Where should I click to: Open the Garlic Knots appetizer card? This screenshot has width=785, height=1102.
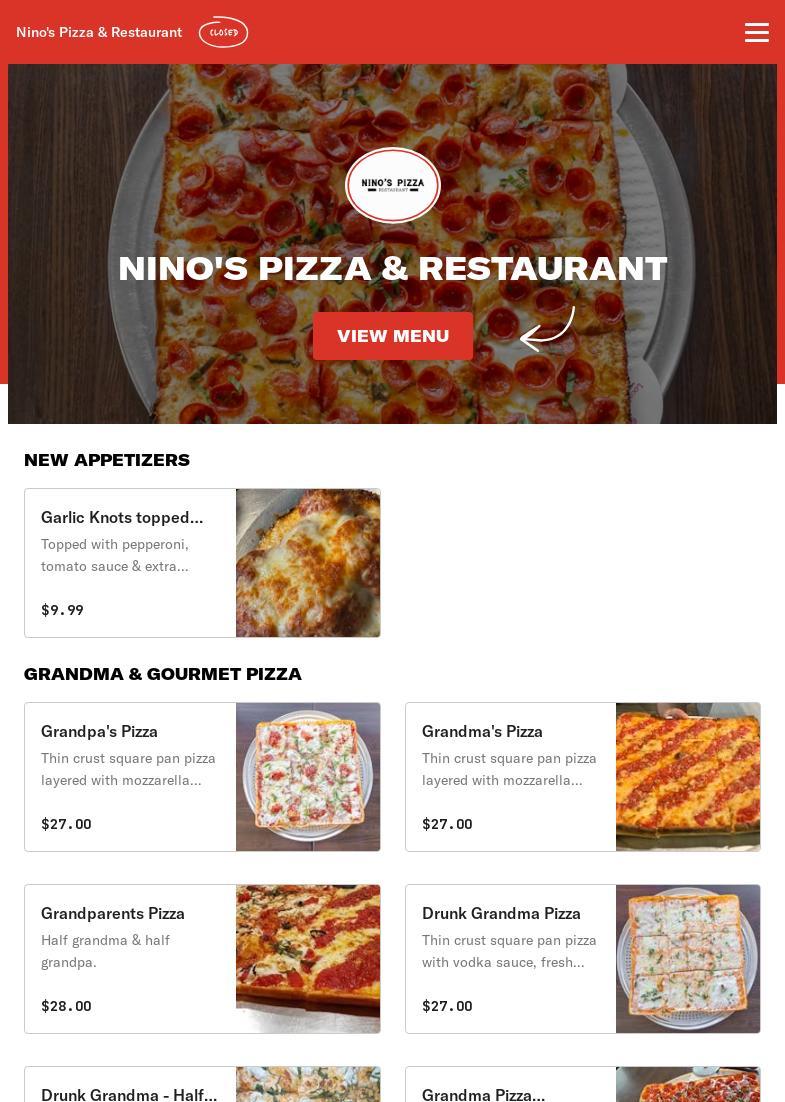(x=202, y=563)
